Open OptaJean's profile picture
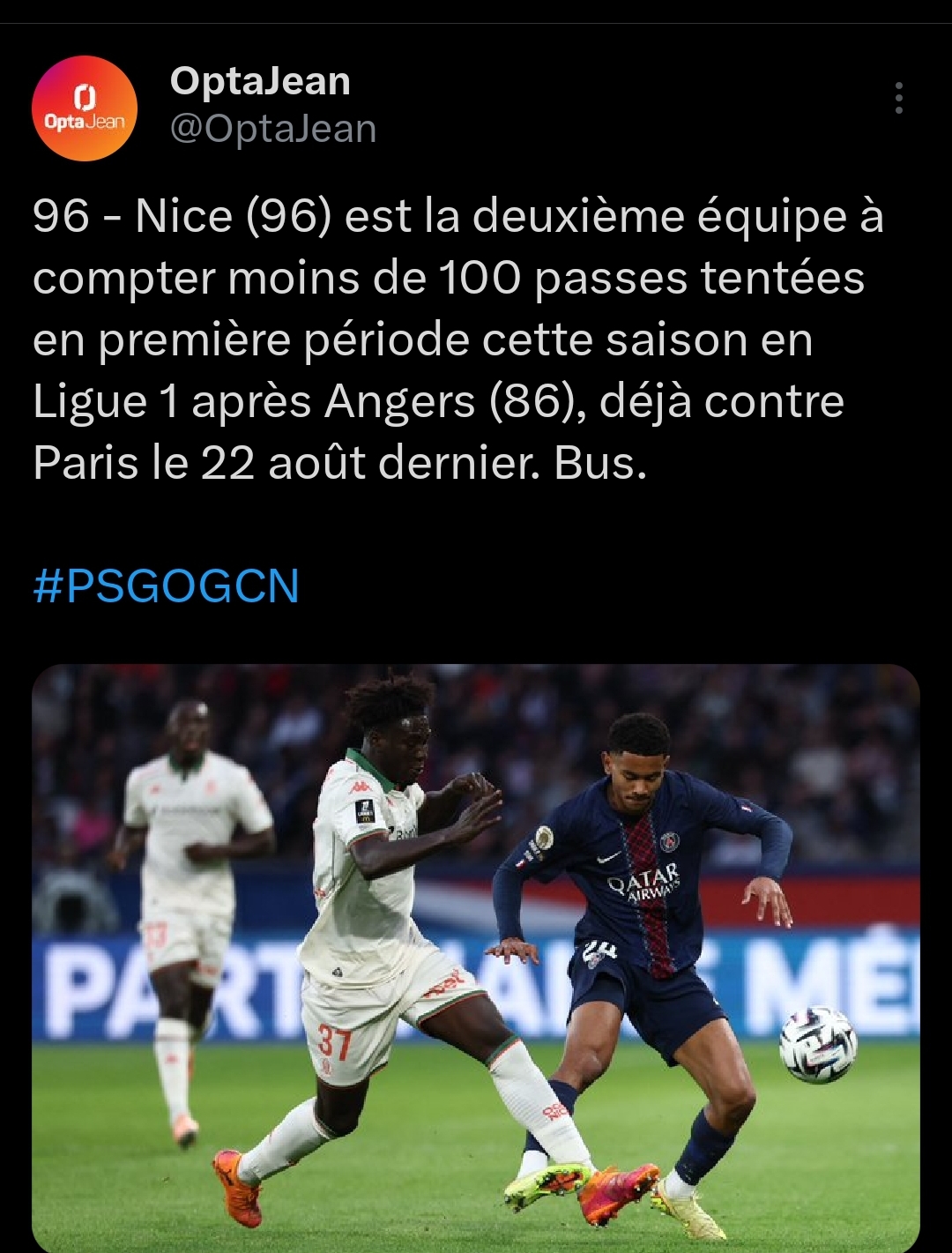 (85, 108)
